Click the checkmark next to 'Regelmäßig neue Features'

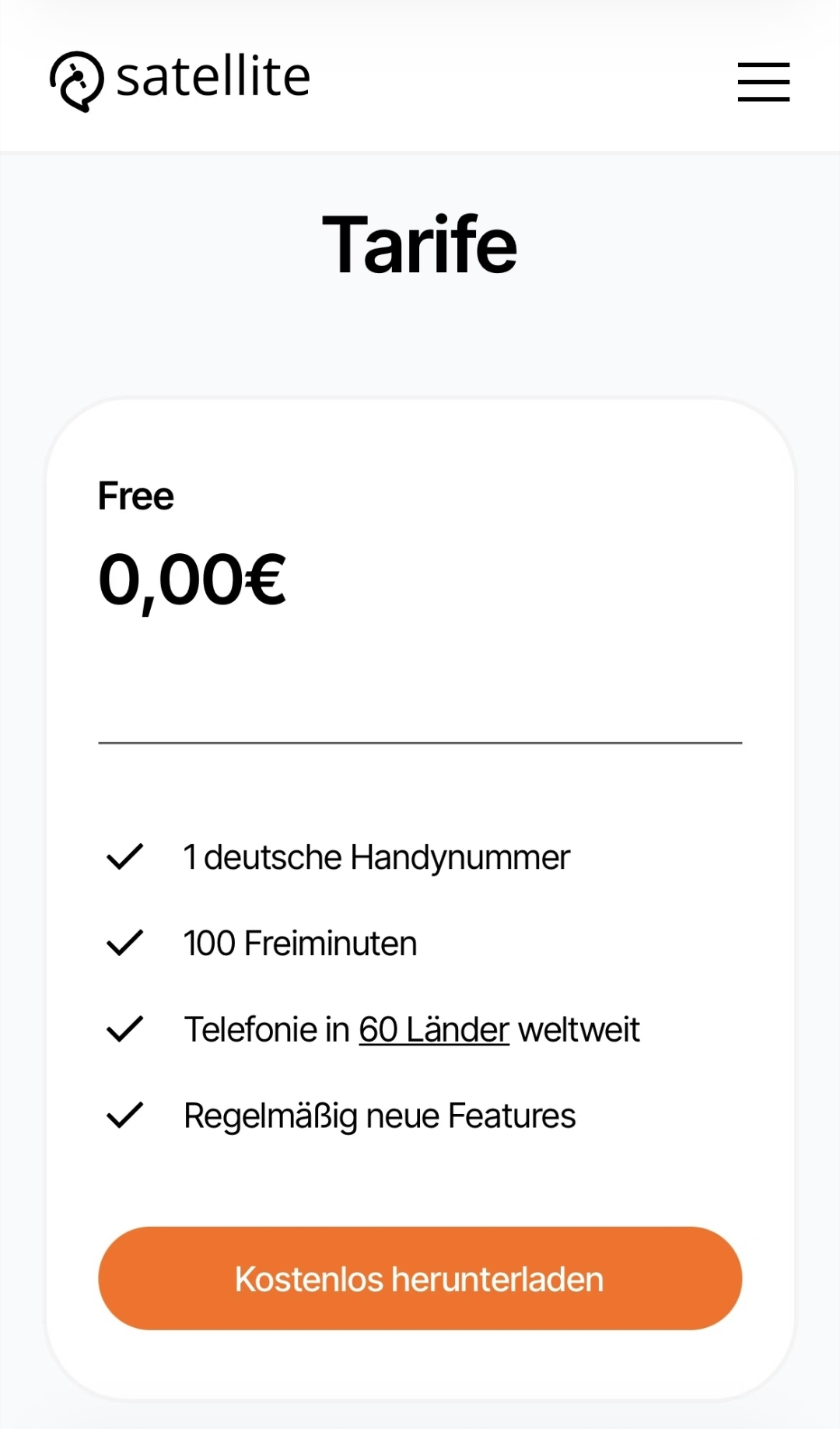[x=127, y=1115]
